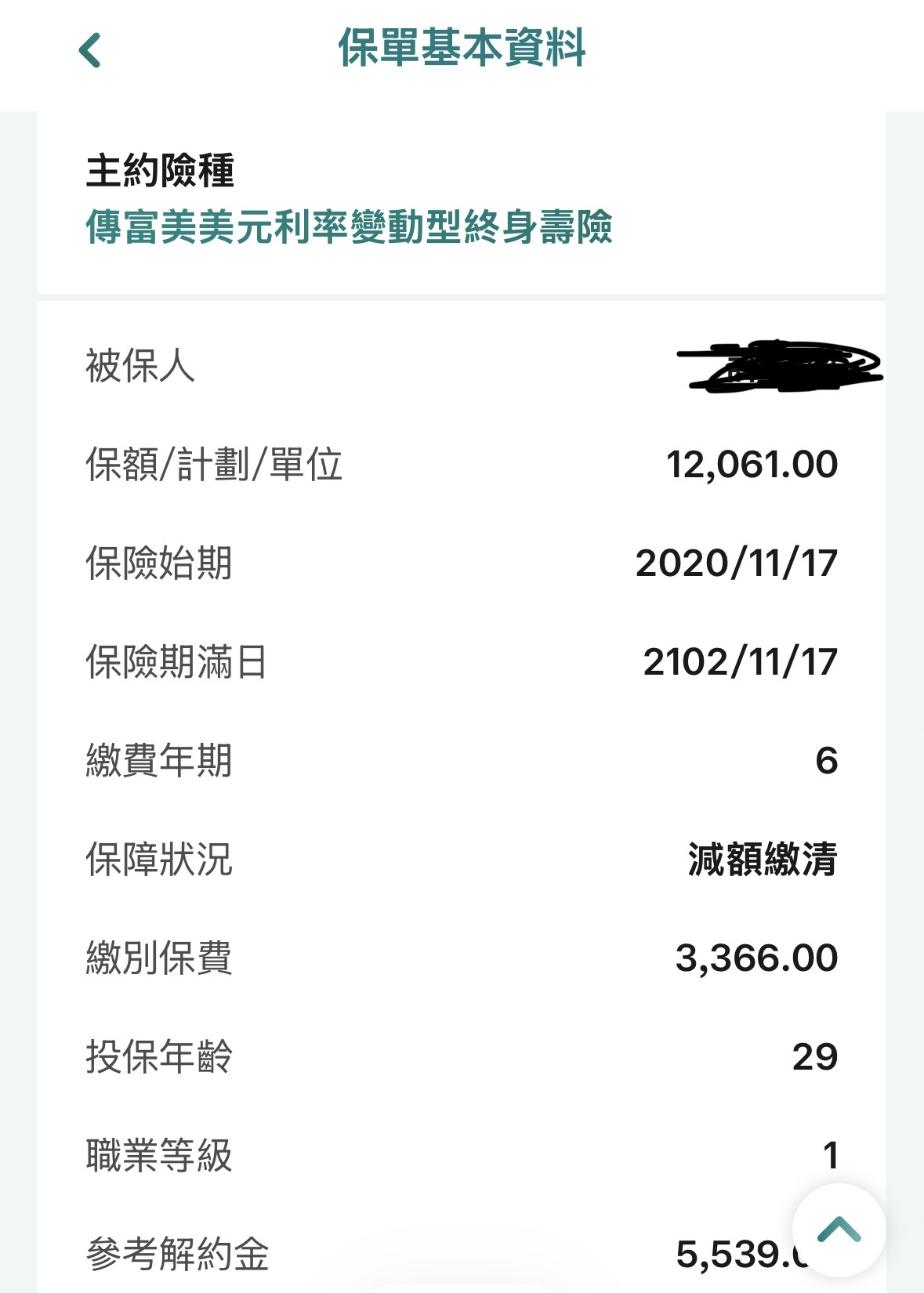924x1293 pixels.
Task: Go back from the 保單基本資料 page
Action: point(90,50)
